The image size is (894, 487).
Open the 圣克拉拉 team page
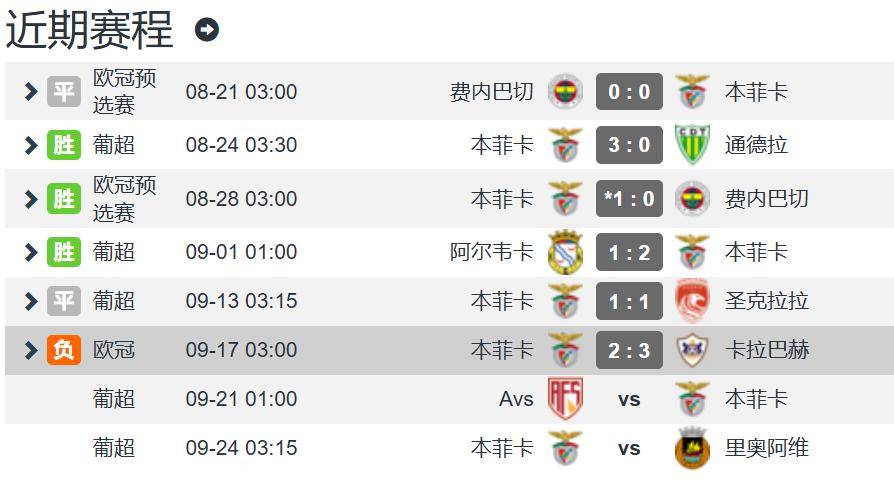point(767,301)
